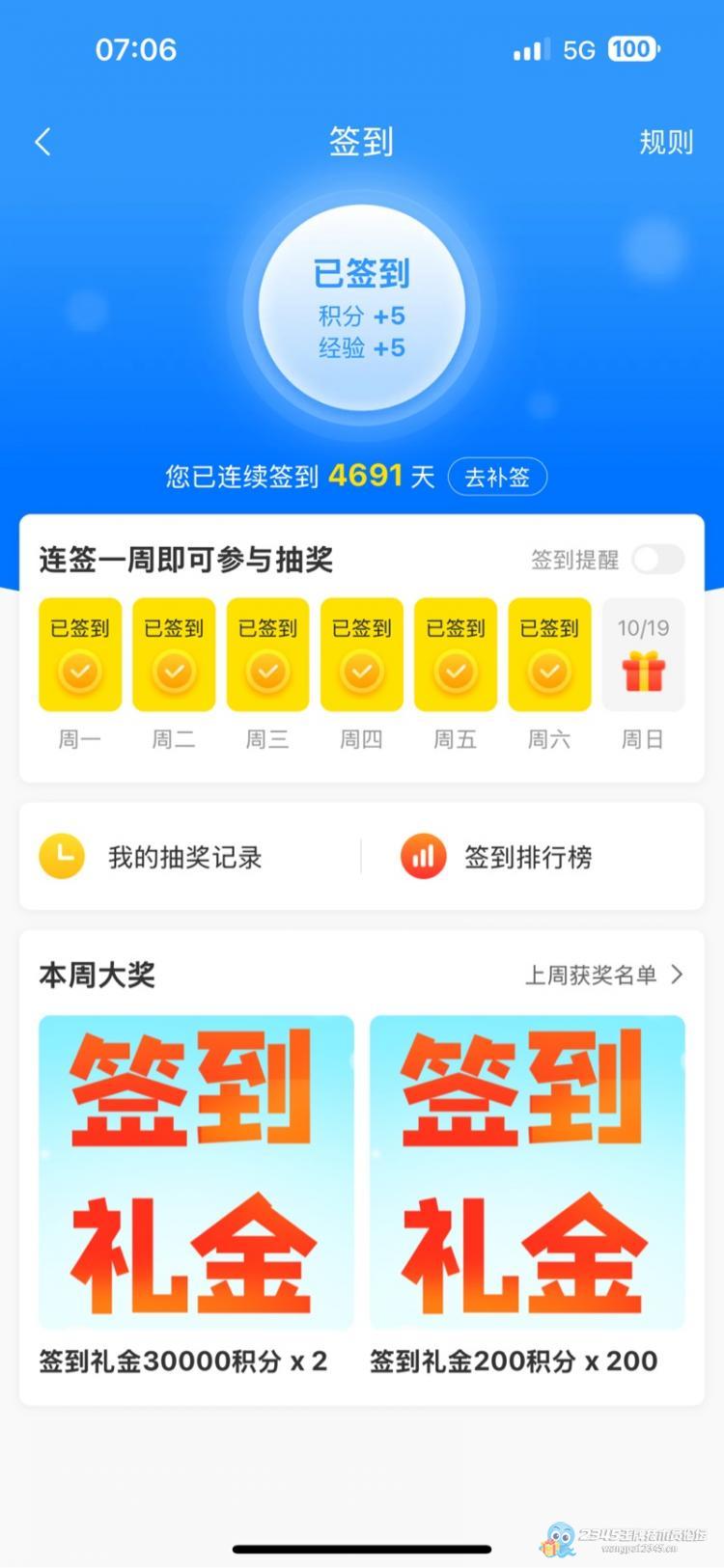Open 我的抽奖记录
Image resolution: width=724 pixels, height=1568 pixels.
point(183,857)
